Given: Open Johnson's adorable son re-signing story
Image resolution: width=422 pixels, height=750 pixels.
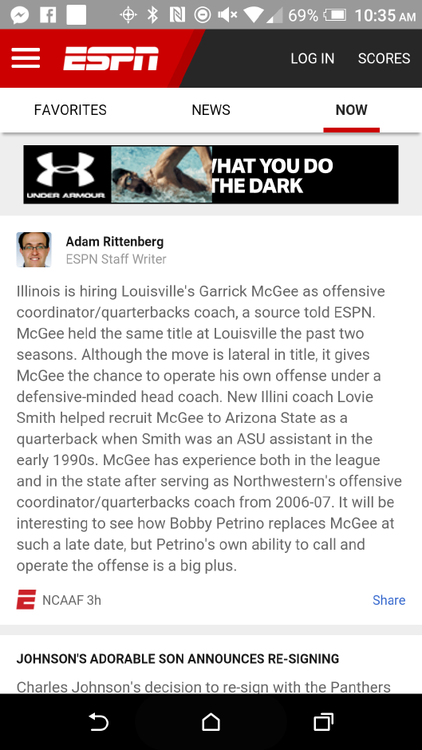Looking at the screenshot, I should click(x=178, y=659).
